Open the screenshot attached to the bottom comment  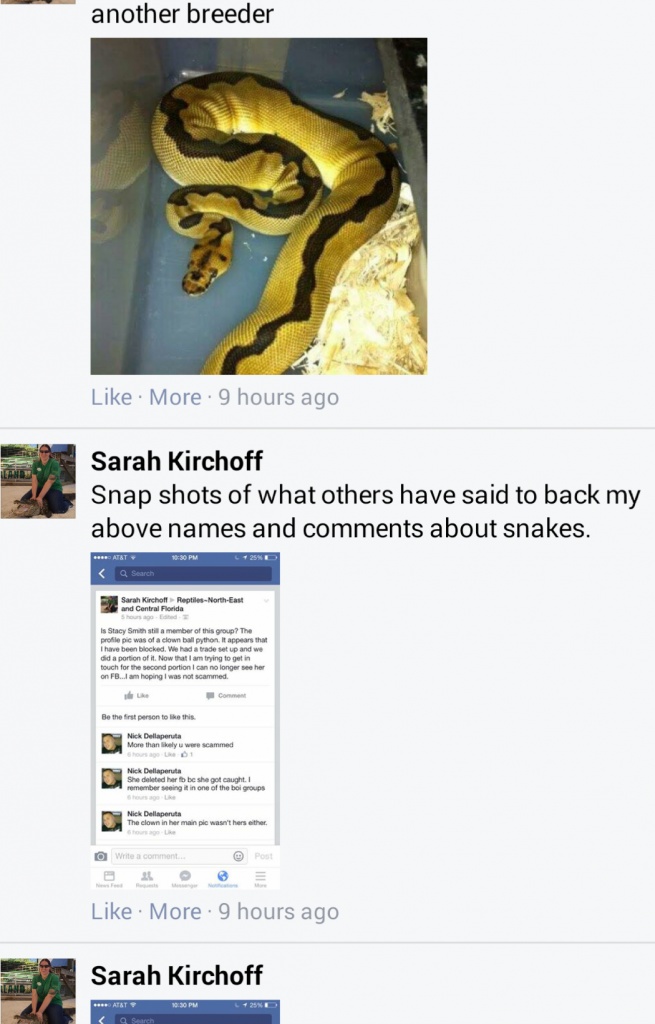tap(185, 1012)
